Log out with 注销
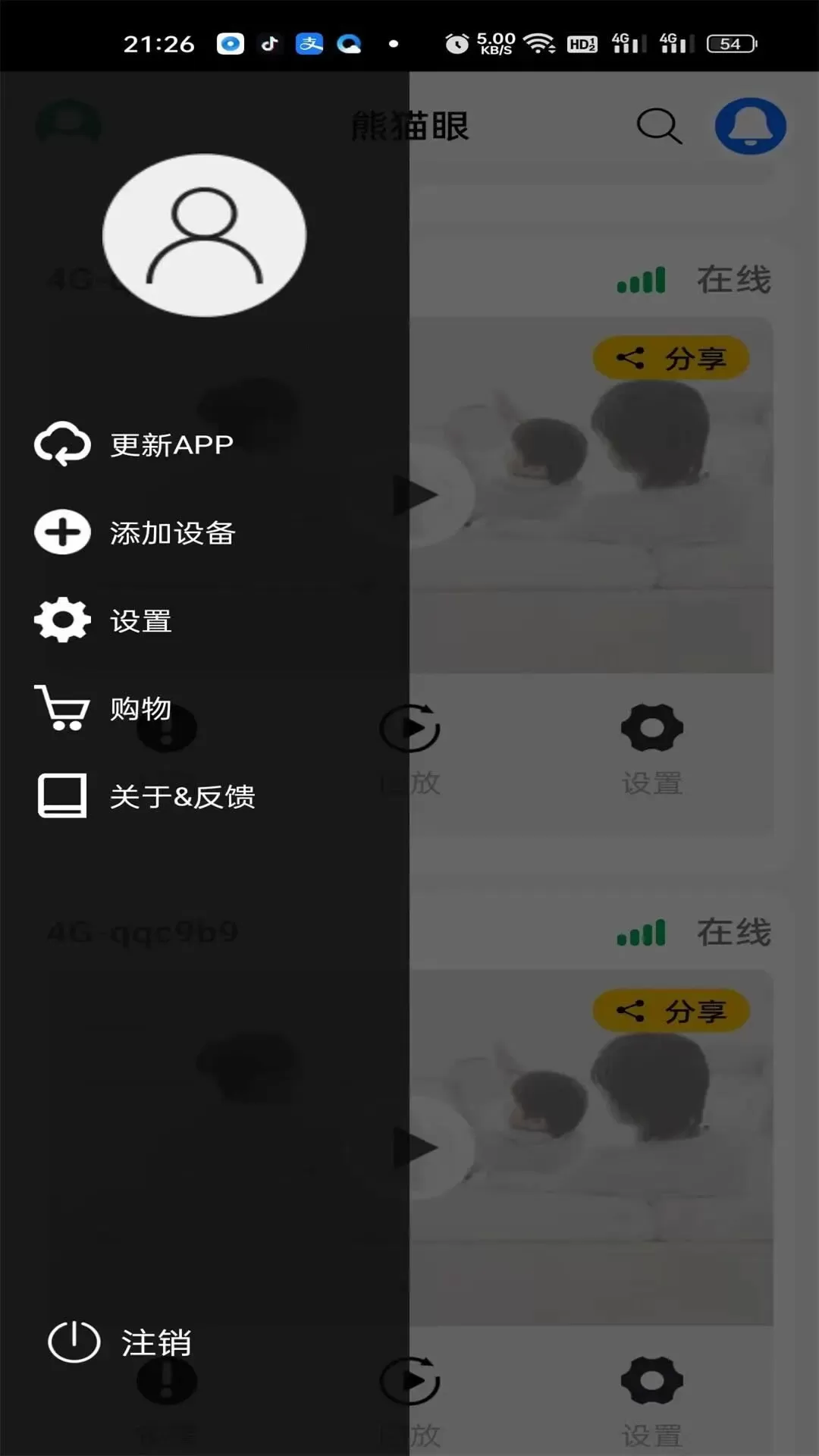The image size is (819, 1456). point(121,1342)
